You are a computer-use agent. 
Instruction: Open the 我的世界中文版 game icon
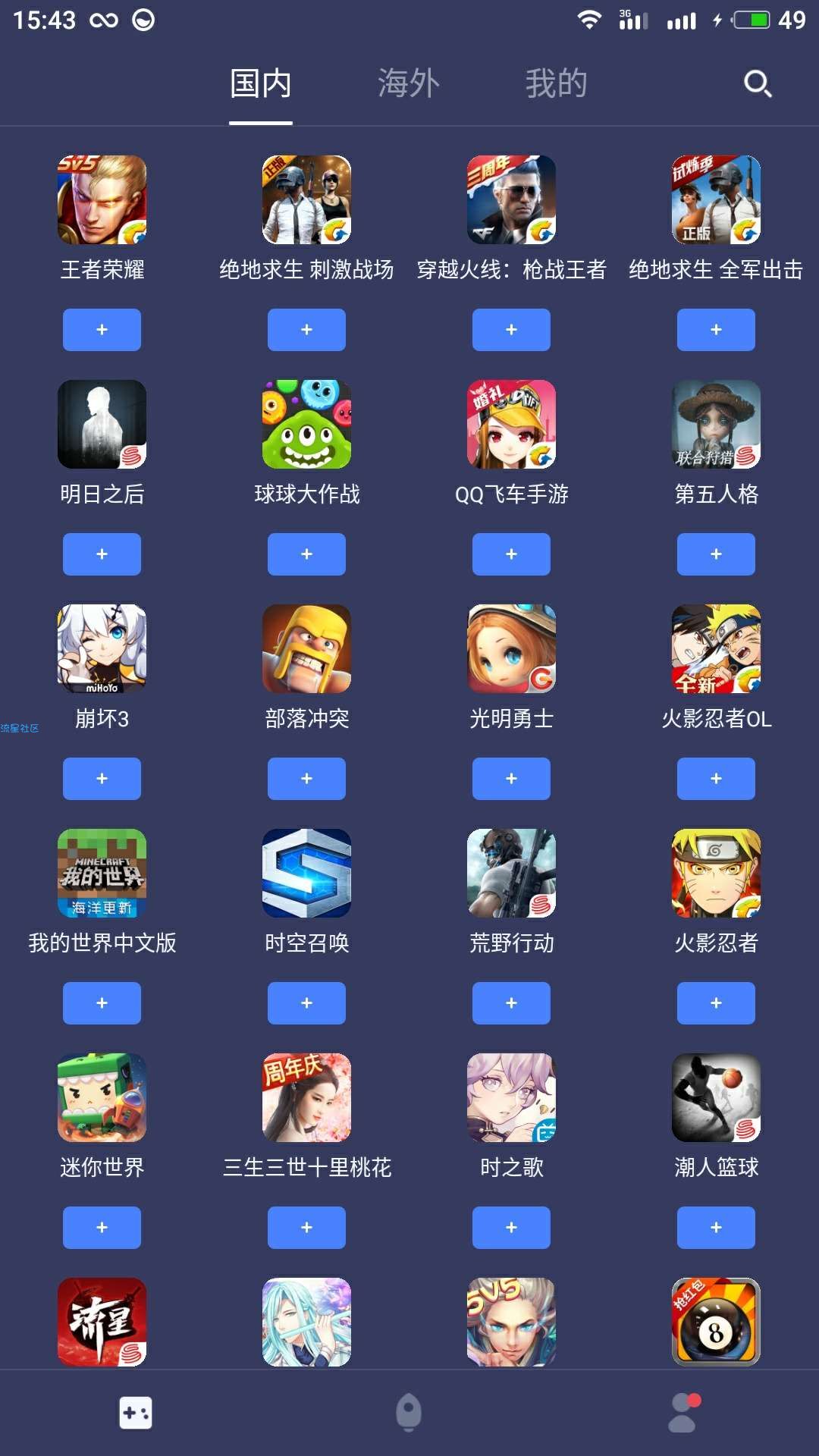[102, 874]
